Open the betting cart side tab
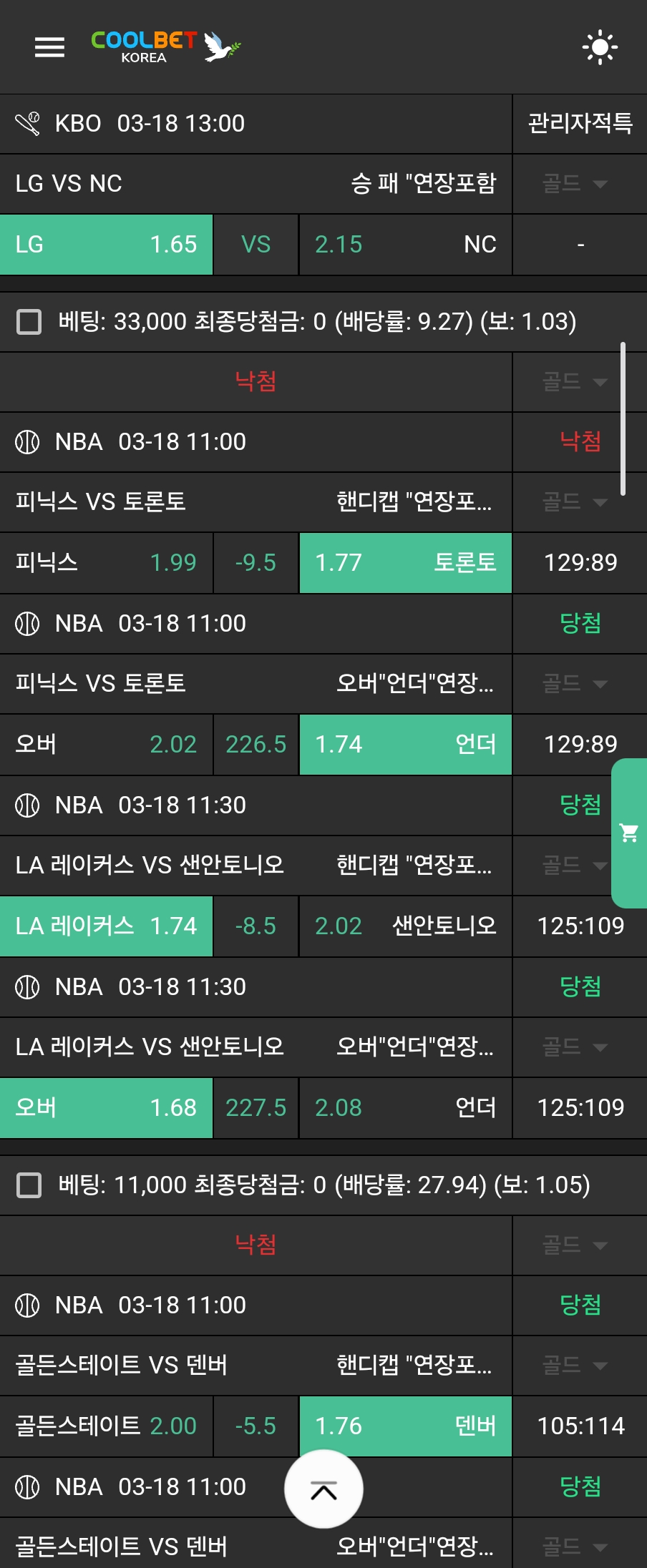 pyautogui.click(x=629, y=833)
